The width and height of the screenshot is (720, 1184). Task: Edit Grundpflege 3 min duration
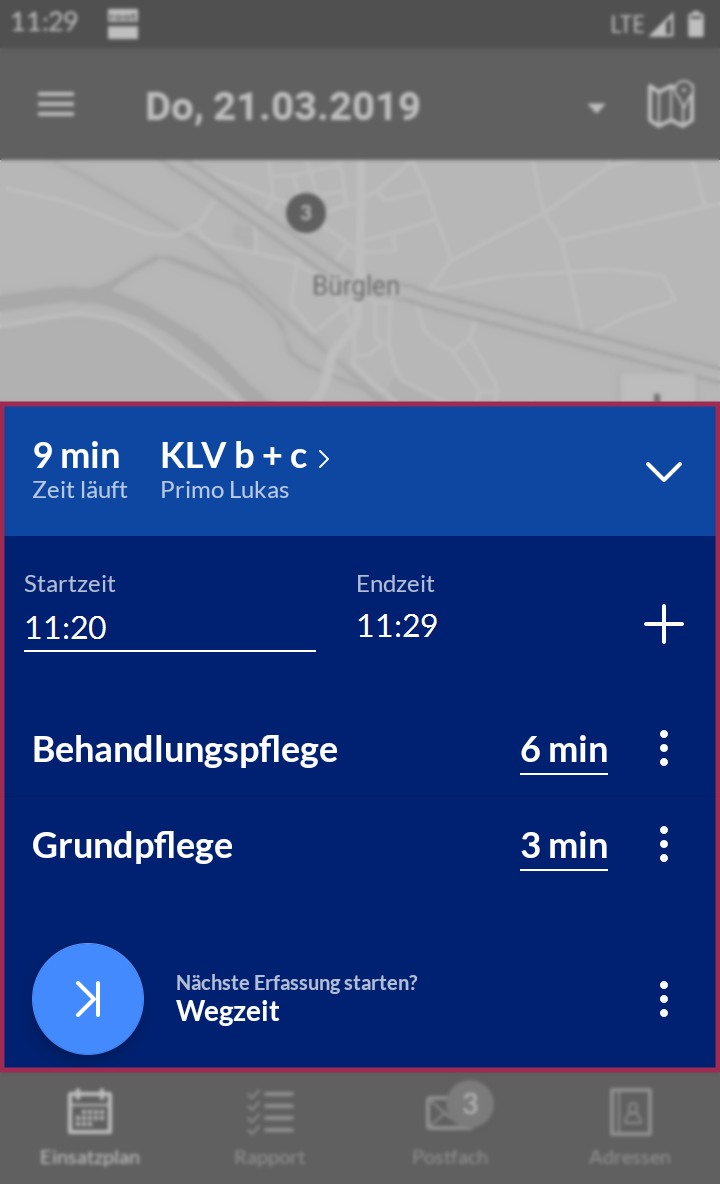point(564,846)
